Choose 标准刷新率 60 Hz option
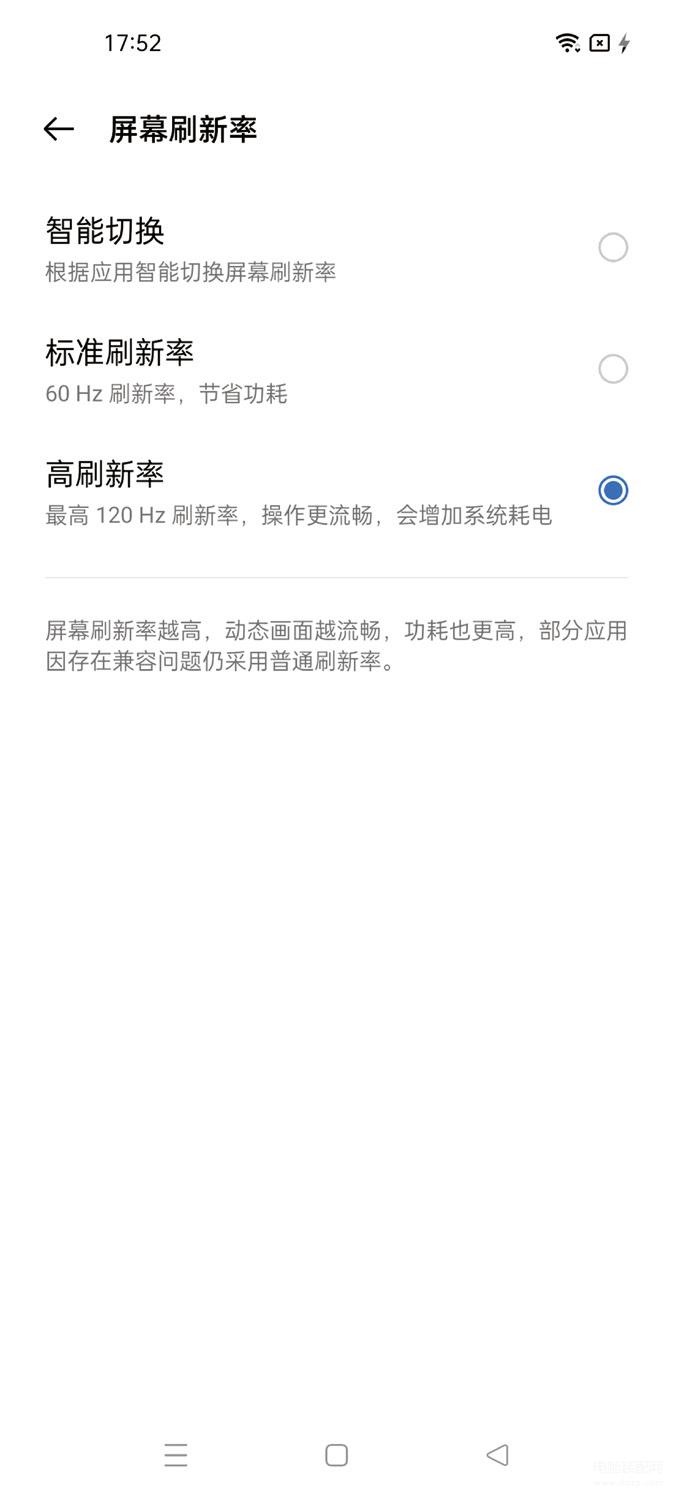The image size is (673, 1496). [612, 369]
